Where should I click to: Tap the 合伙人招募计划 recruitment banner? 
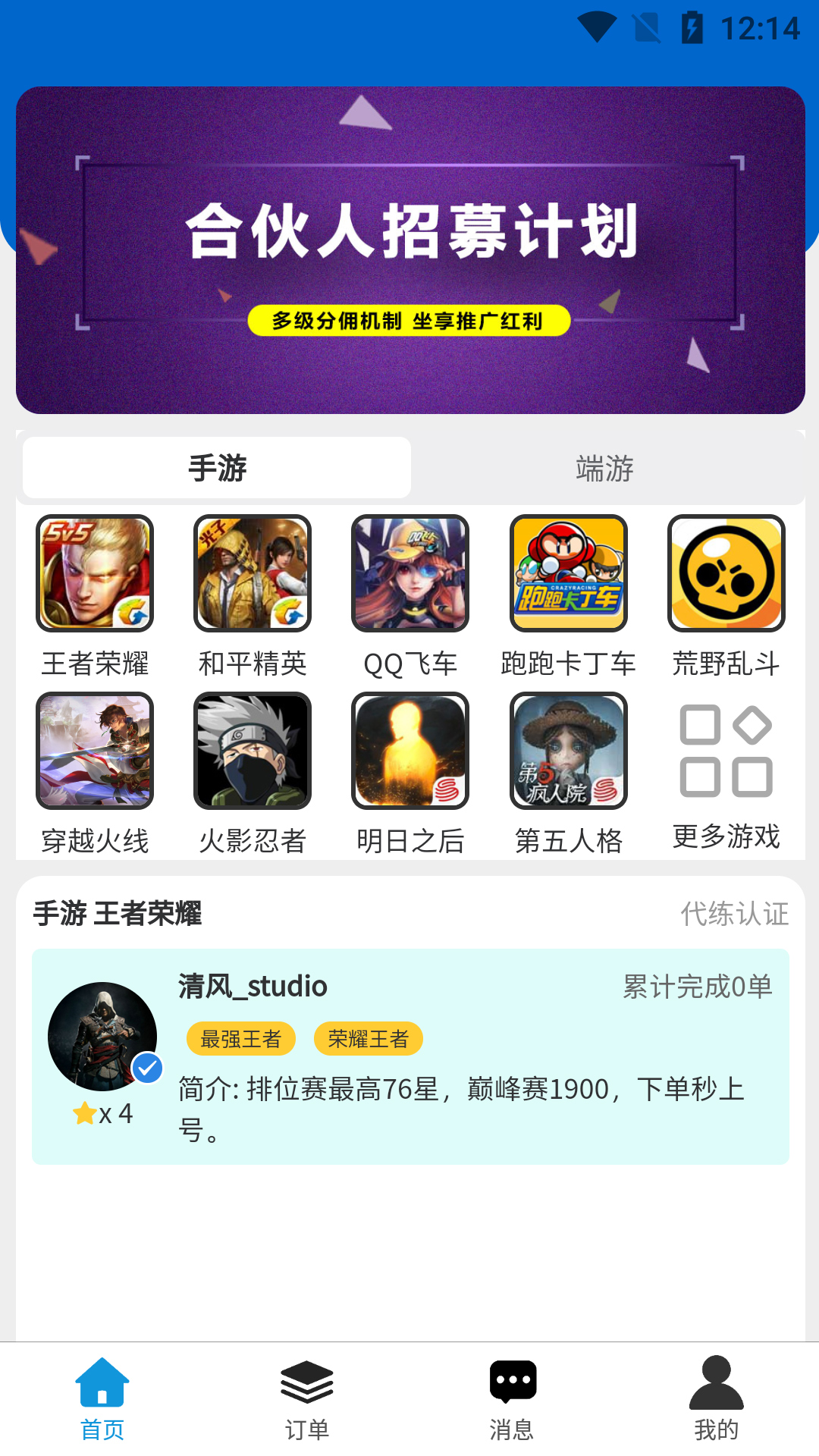(x=409, y=250)
